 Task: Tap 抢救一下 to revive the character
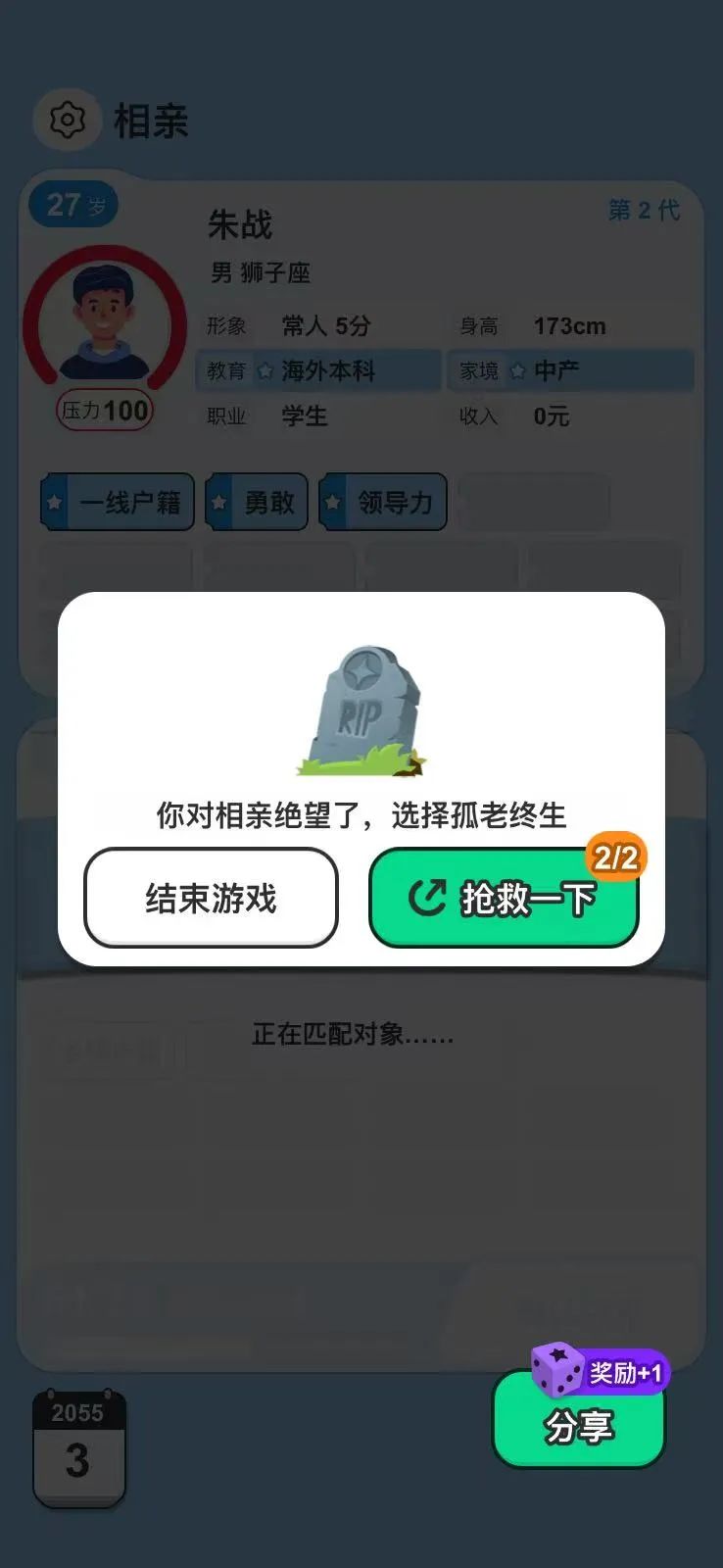[x=504, y=898]
